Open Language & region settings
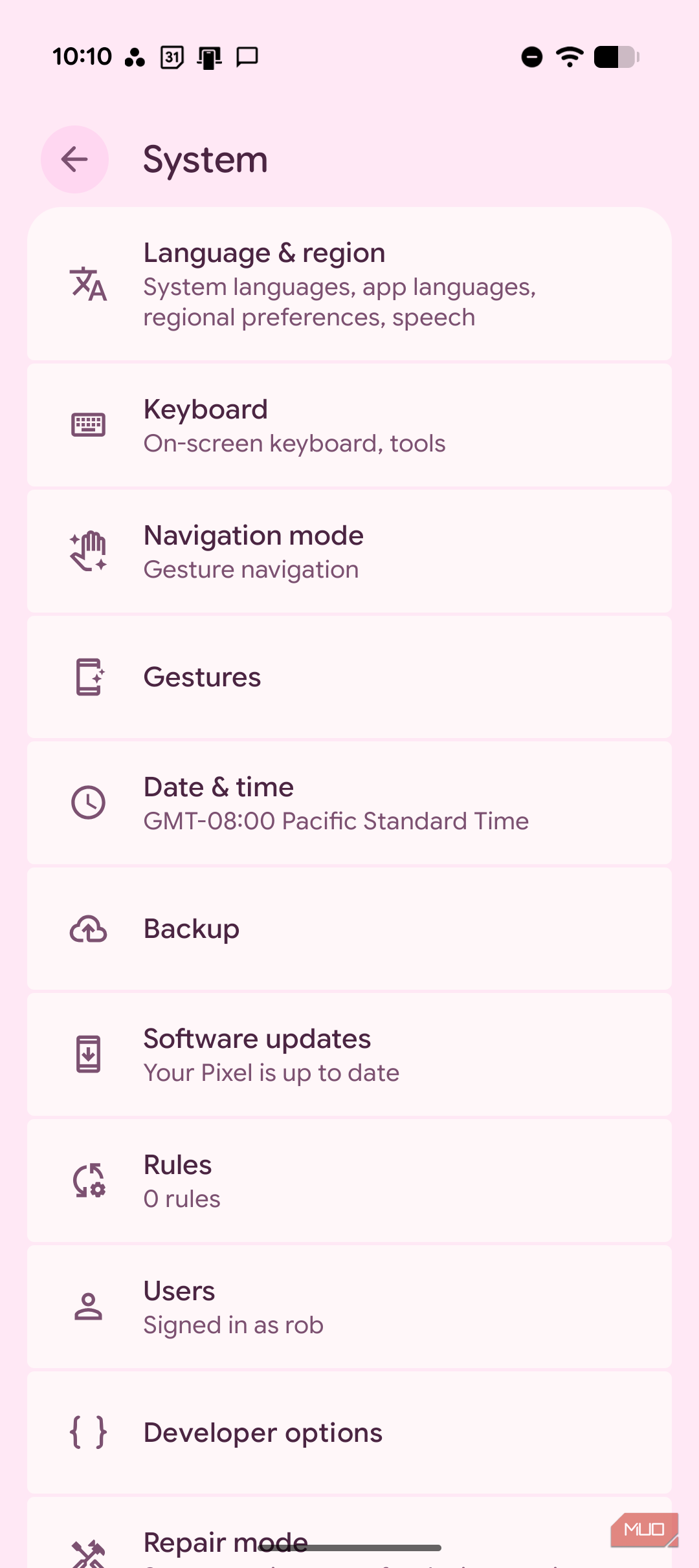The image size is (699, 1568). pos(349,284)
